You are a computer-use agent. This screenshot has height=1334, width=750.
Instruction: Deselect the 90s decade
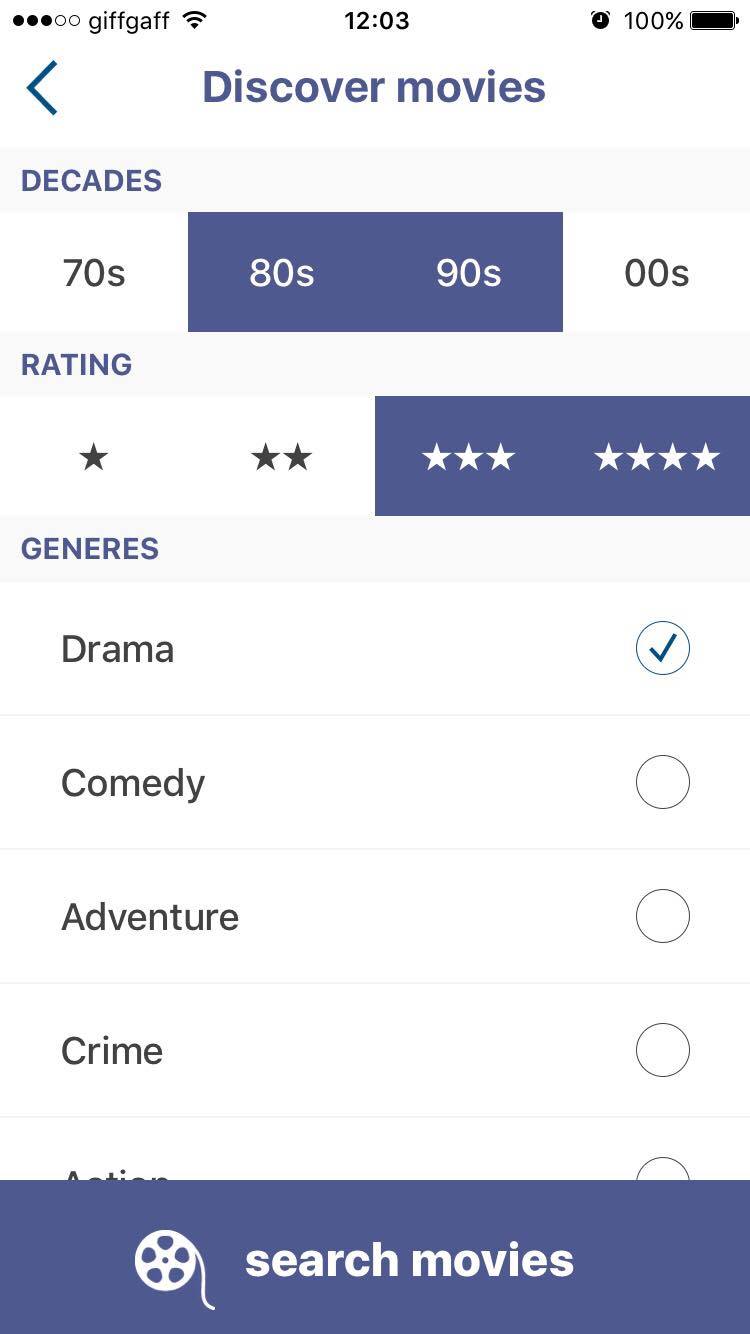click(469, 273)
